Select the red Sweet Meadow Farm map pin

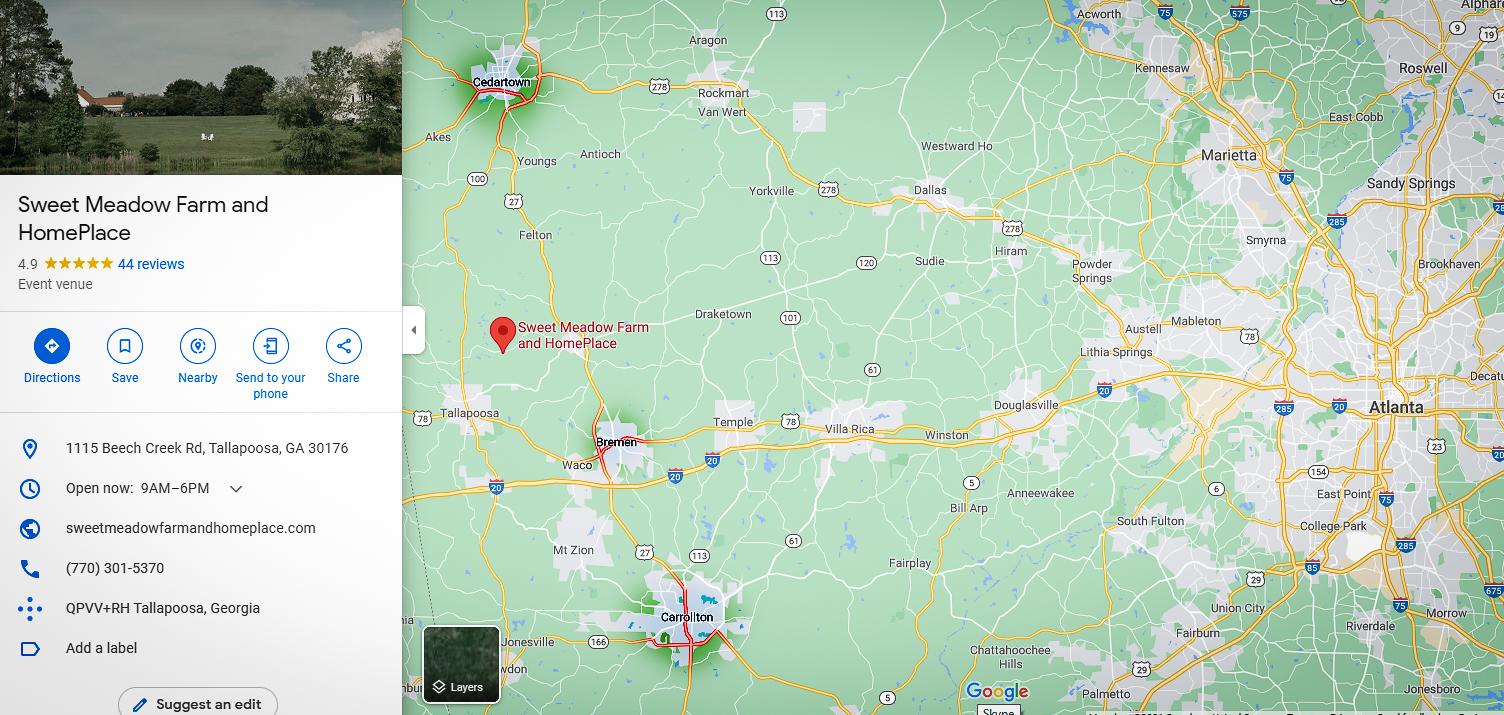pos(502,334)
